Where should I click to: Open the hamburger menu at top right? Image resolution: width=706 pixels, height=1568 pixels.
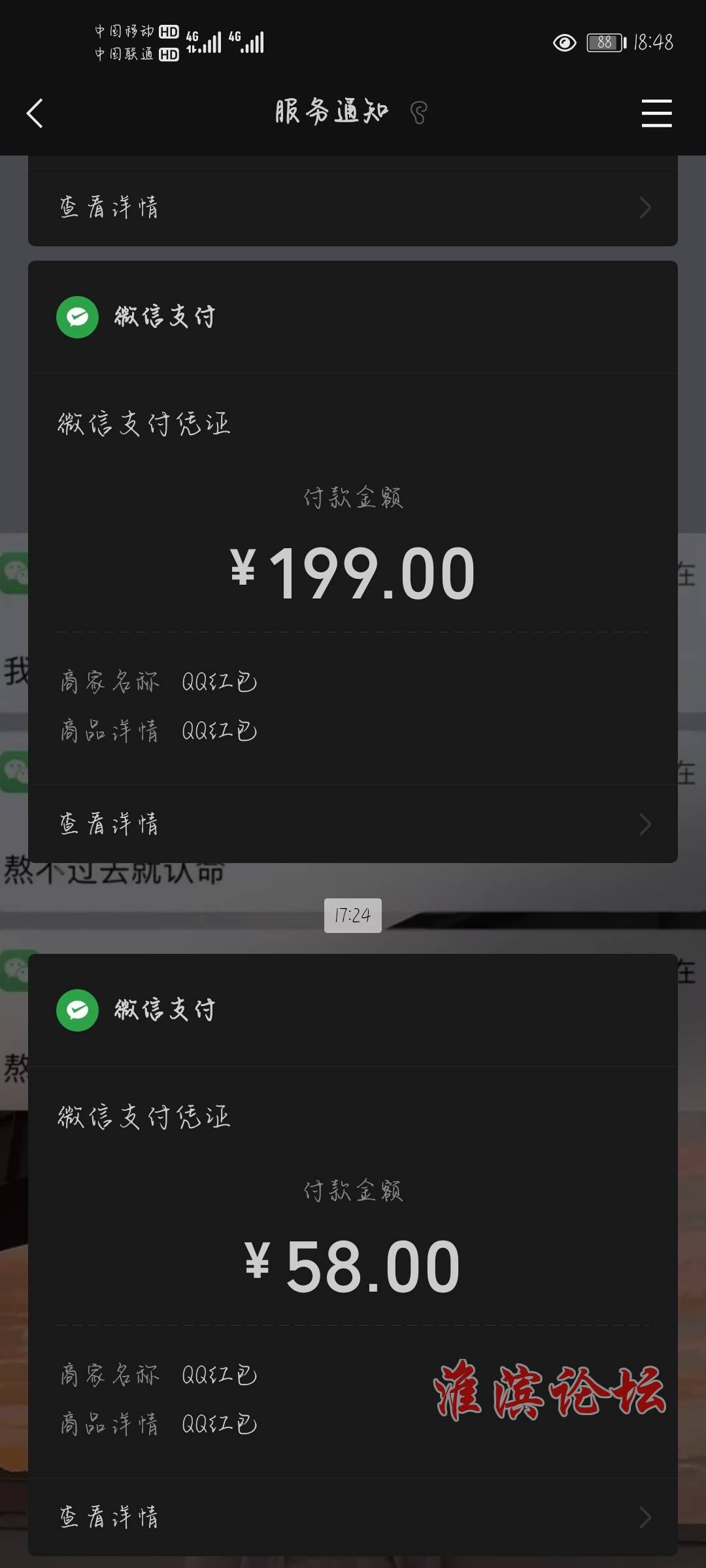tap(656, 114)
